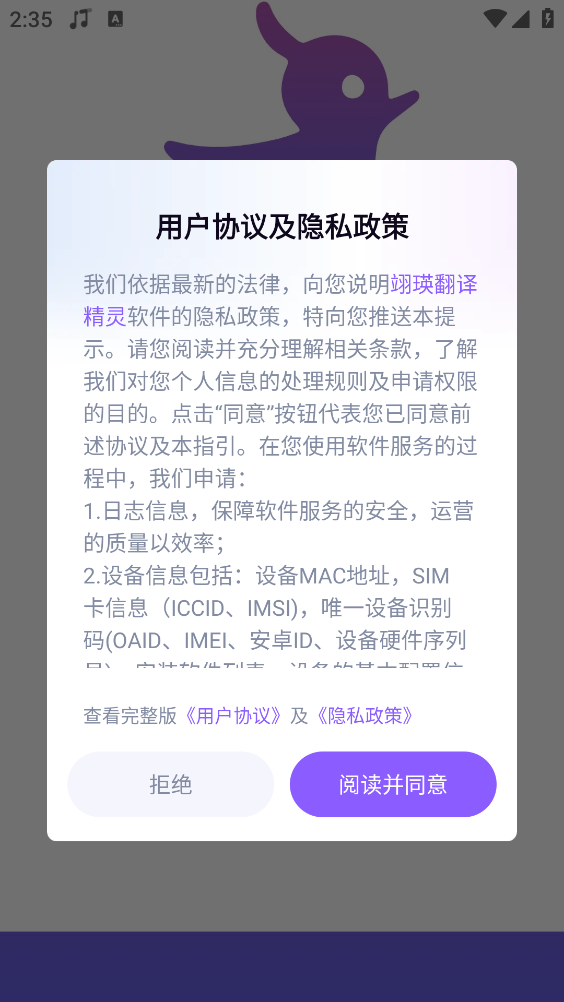Tap 阅读并同意 to accept the policy

coord(393,784)
